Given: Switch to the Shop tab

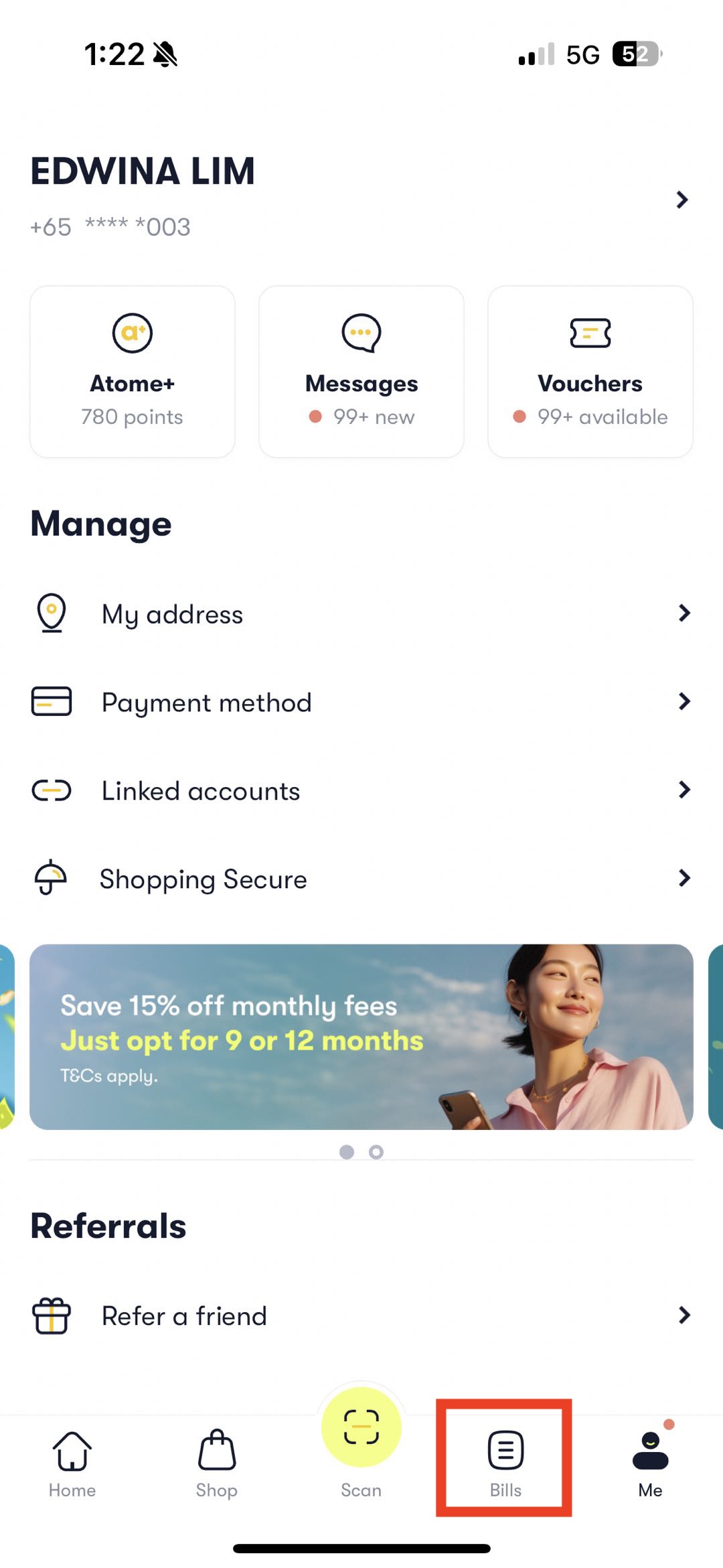Looking at the screenshot, I should (217, 1464).
